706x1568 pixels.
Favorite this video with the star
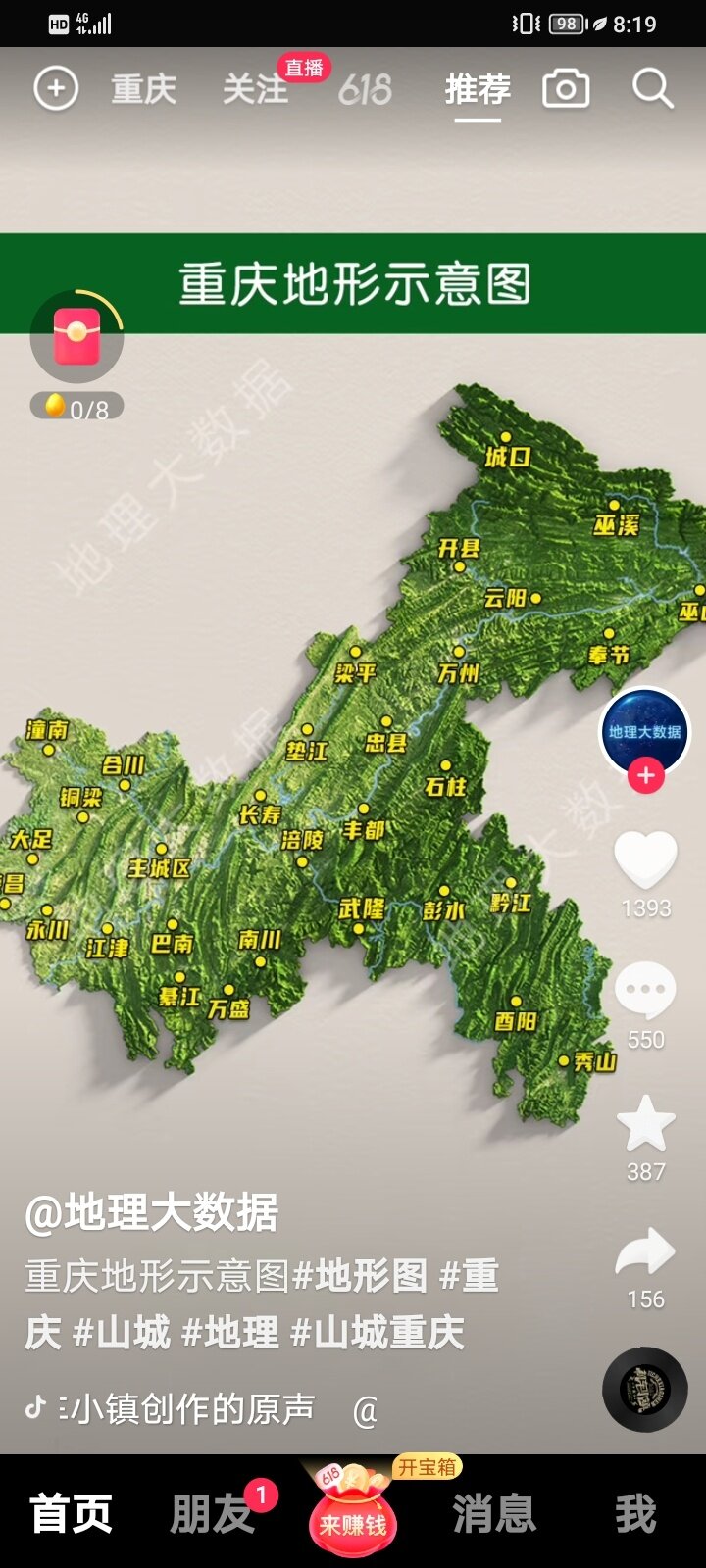(645, 1123)
